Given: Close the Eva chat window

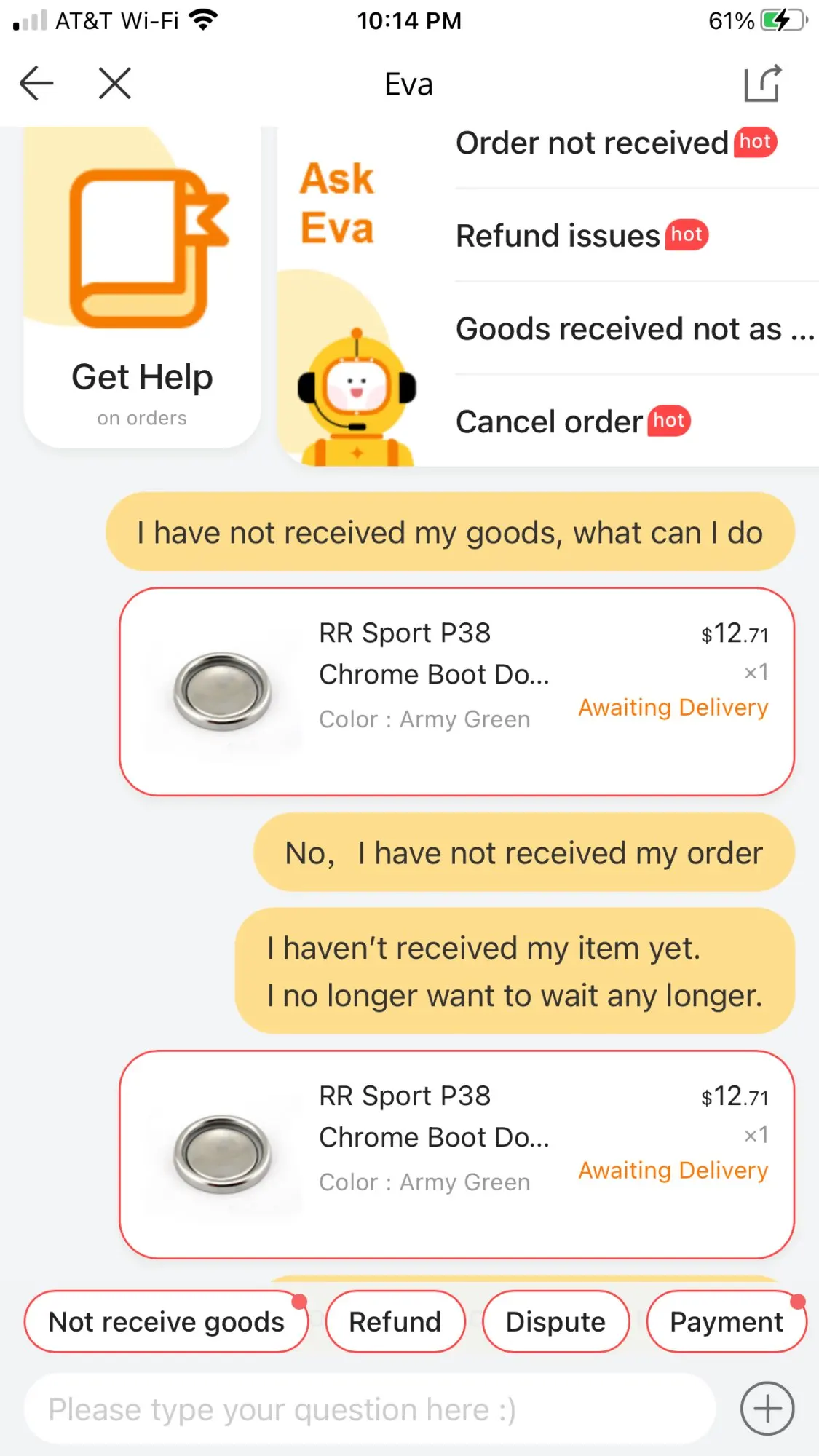Looking at the screenshot, I should click(115, 83).
